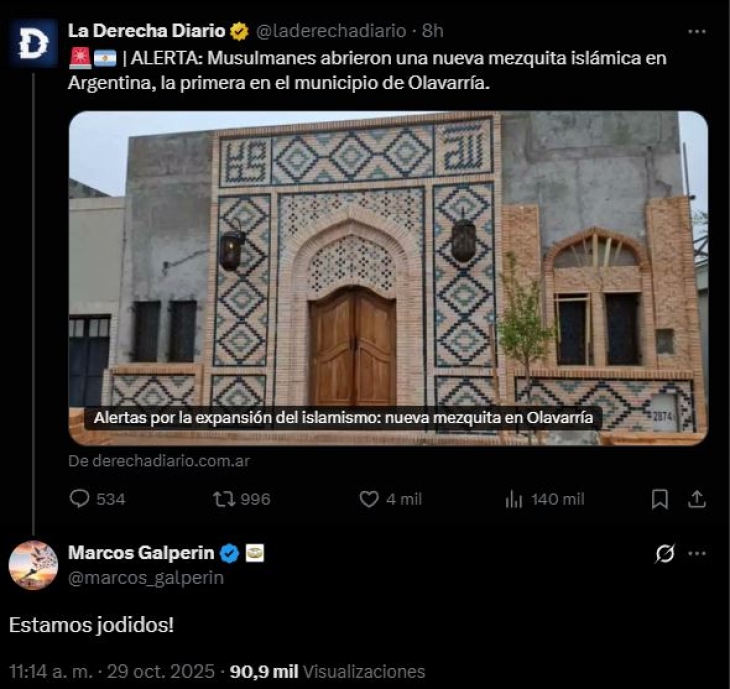
Task: Share La Derecha Diario's tweet
Action: click(x=697, y=499)
